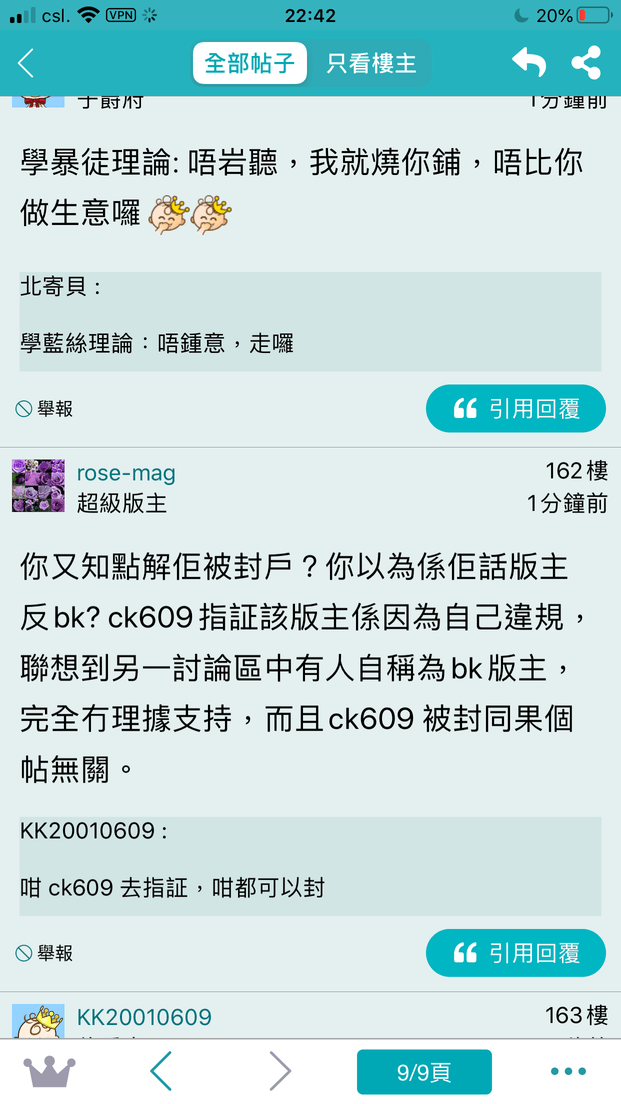Screen dimensions: 621x1104
Task: Report rose-mag's post via 舉報
Action: [45, 953]
